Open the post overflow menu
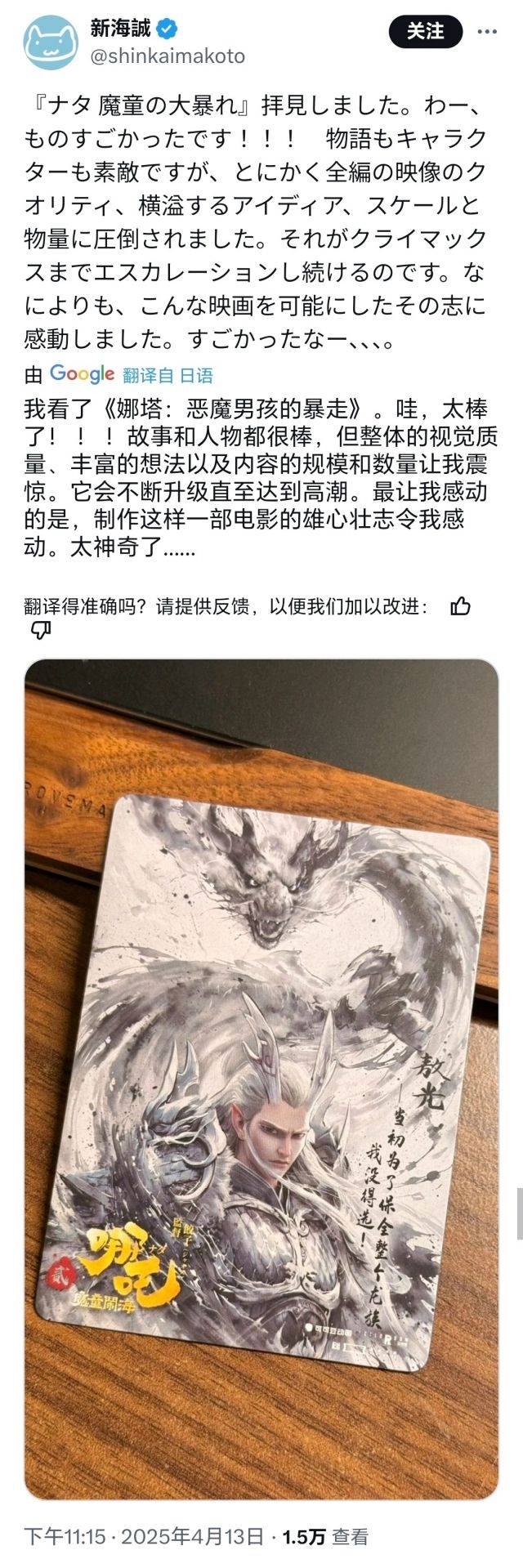Viewport: 523px width, 1568px height. 487,32
